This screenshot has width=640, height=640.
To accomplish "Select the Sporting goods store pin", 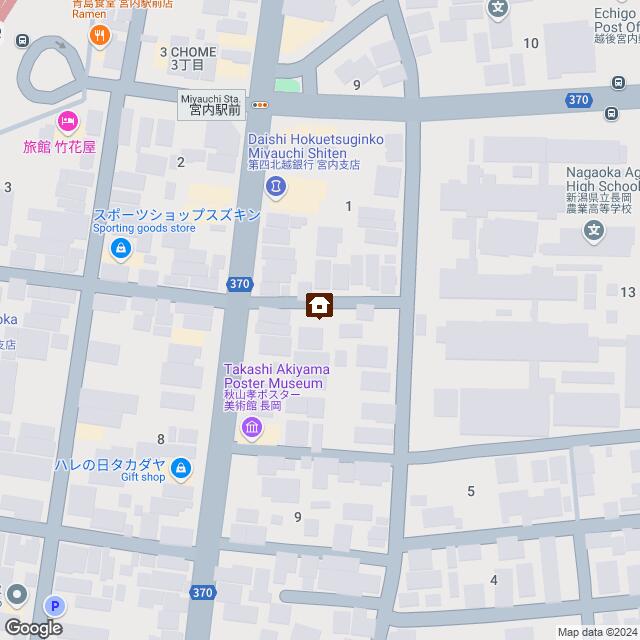I will (120, 247).
